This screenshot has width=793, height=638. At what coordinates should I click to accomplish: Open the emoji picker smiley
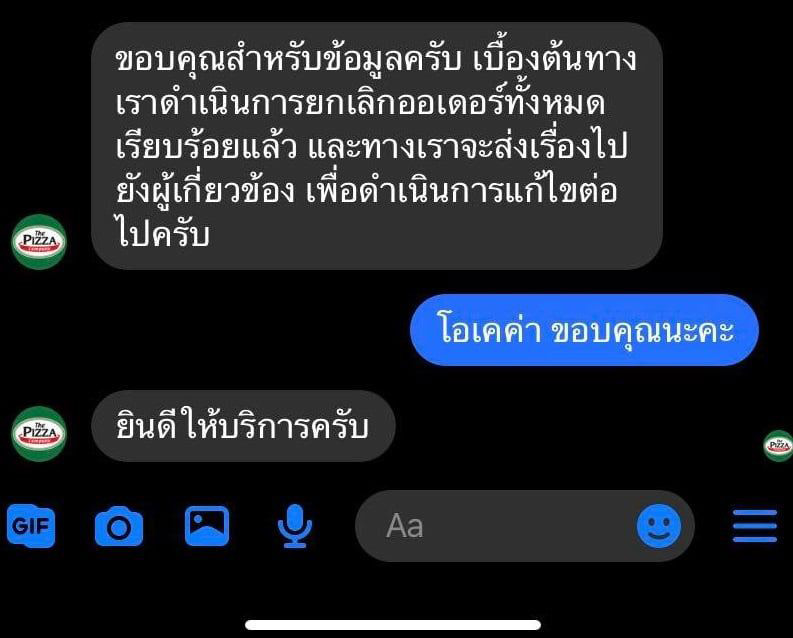(659, 526)
